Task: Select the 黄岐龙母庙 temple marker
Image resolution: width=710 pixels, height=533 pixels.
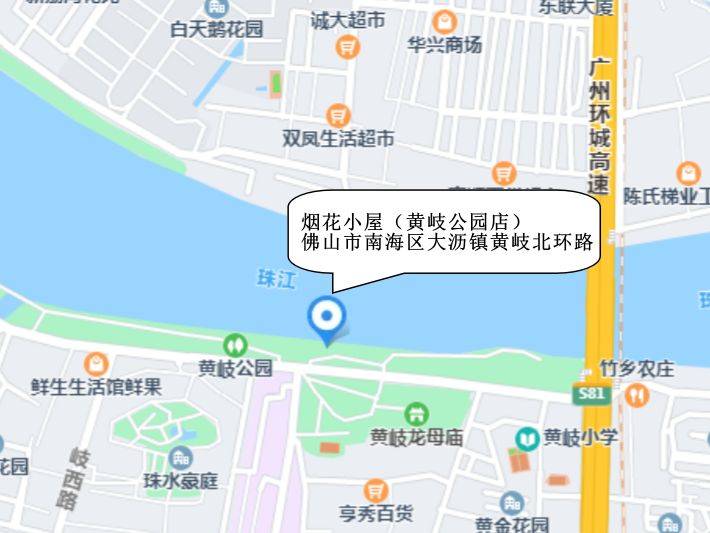Action: pos(416,413)
